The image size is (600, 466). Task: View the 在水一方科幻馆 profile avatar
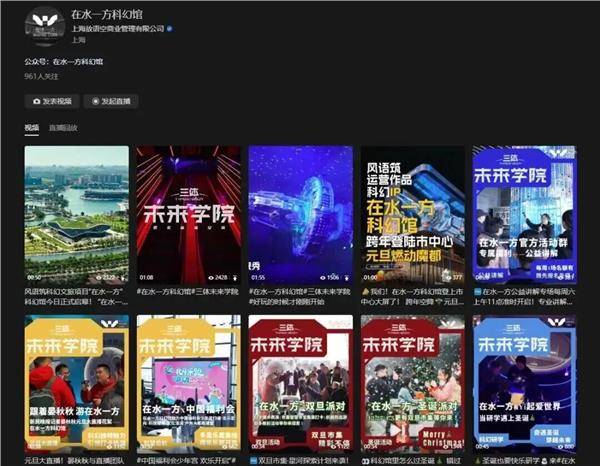(x=44, y=23)
